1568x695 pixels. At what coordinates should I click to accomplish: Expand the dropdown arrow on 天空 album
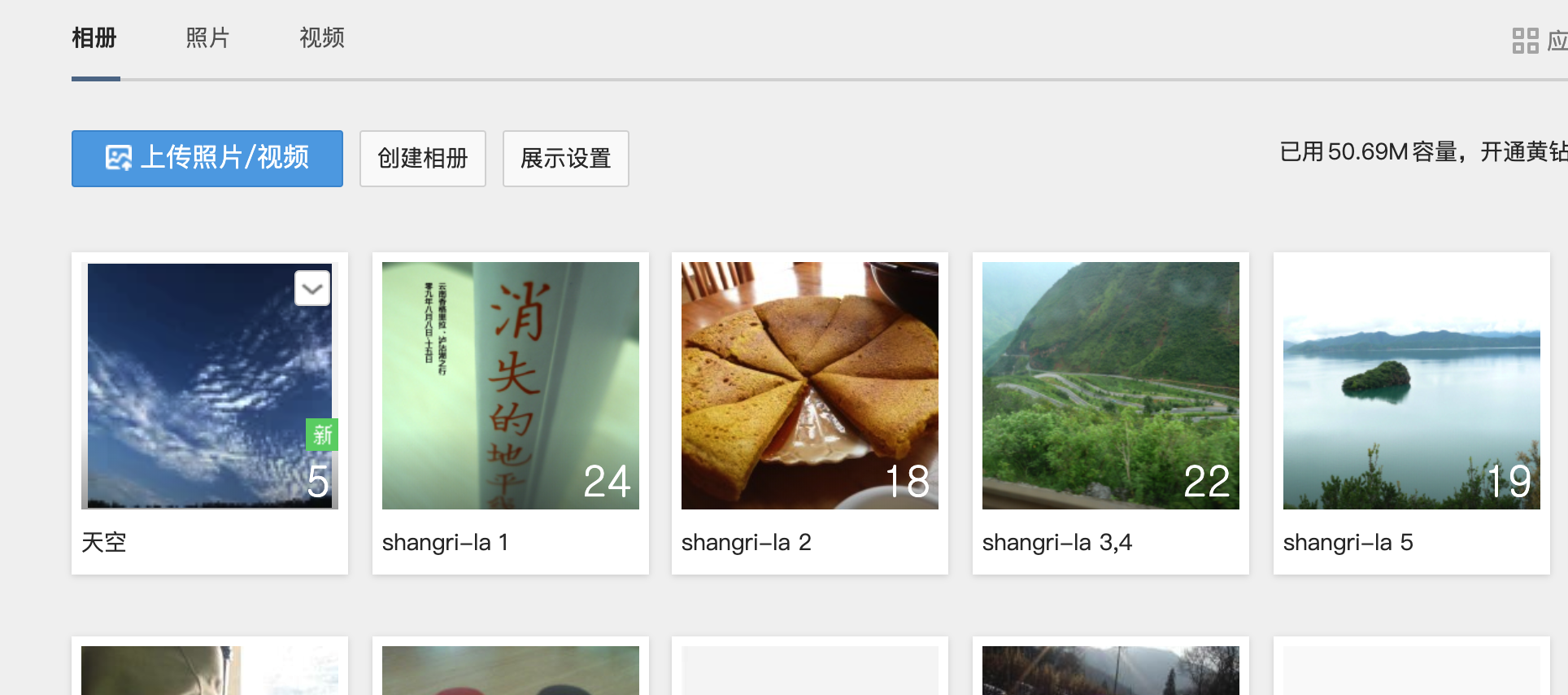tap(312, 289)
